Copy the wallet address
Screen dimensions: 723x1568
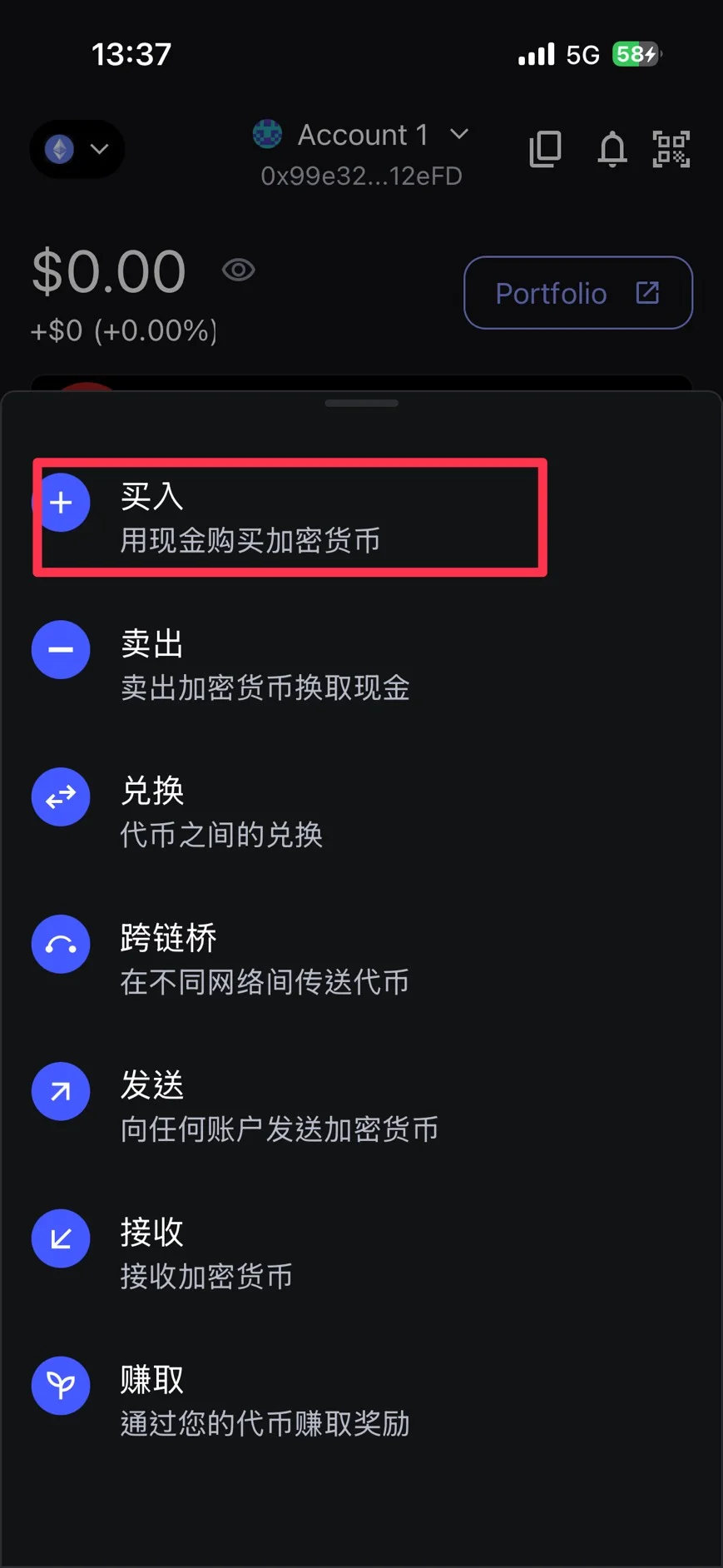(545, 150)
